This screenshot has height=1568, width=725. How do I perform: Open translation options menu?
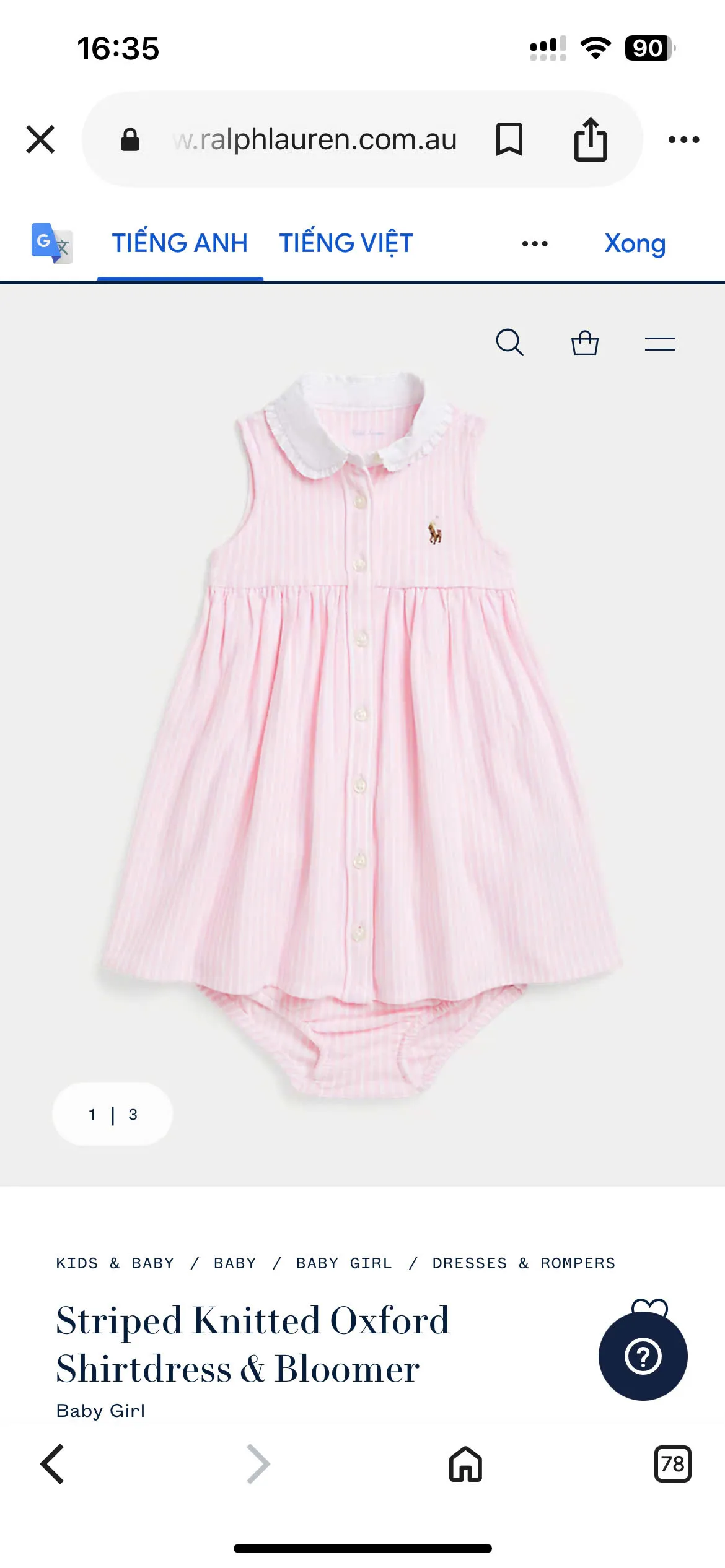point(534,244)
